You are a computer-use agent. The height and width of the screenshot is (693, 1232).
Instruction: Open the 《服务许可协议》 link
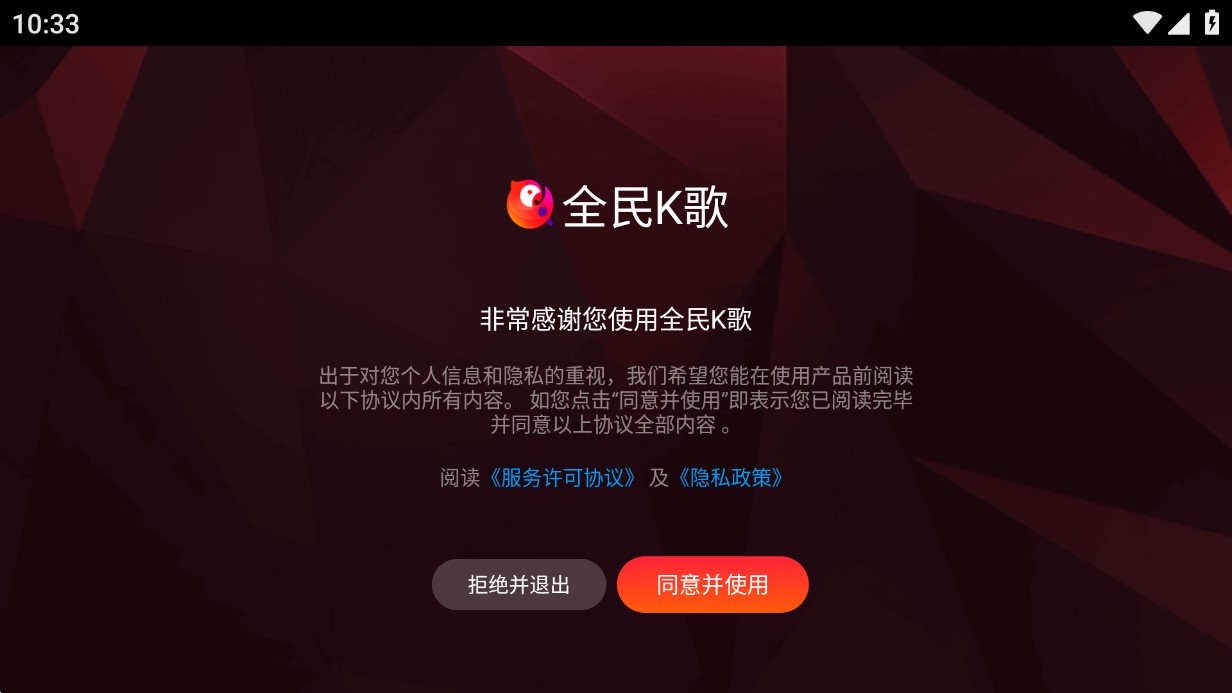(562, 478)
